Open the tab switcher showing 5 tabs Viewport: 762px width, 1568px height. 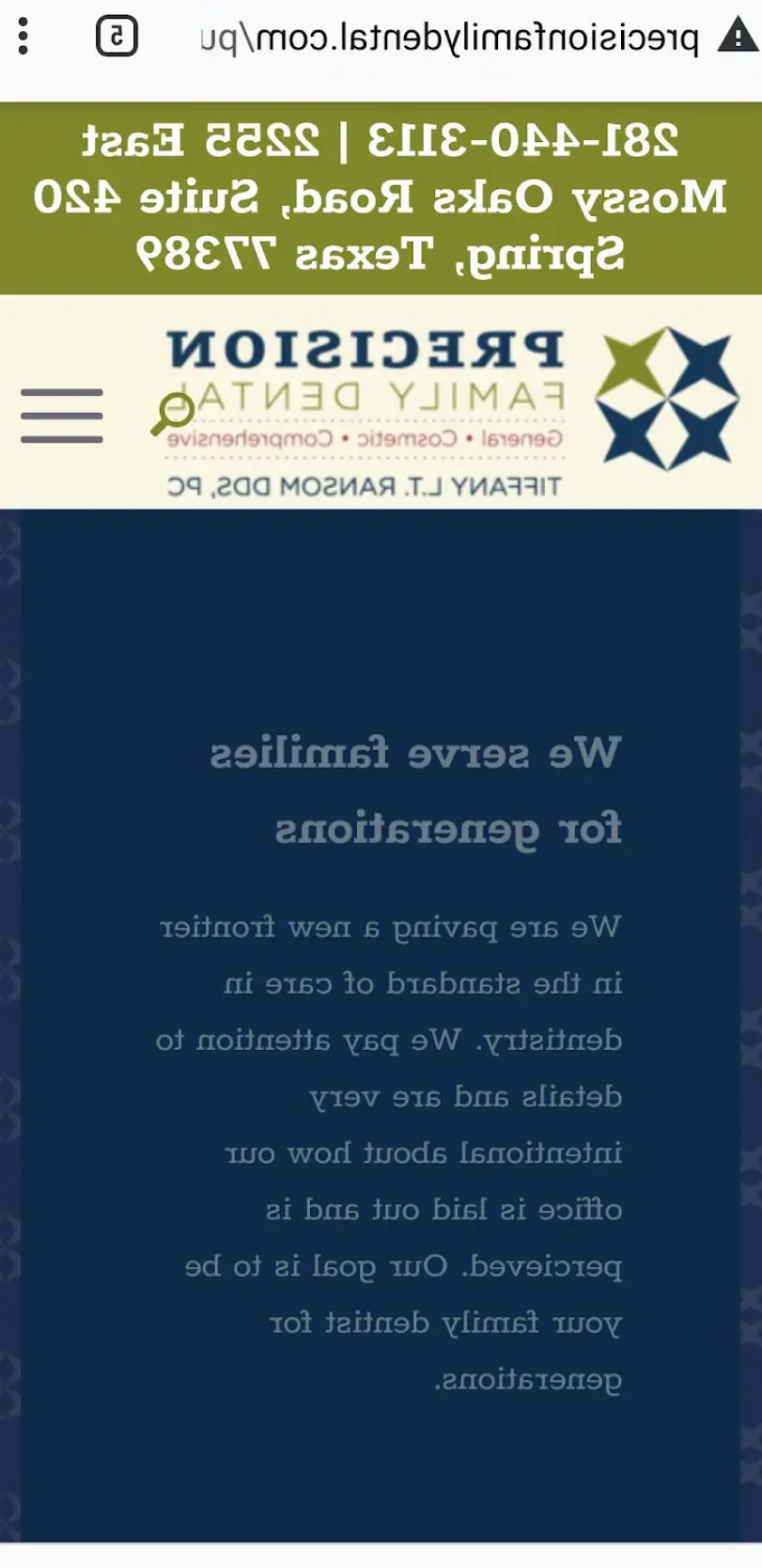117,38
